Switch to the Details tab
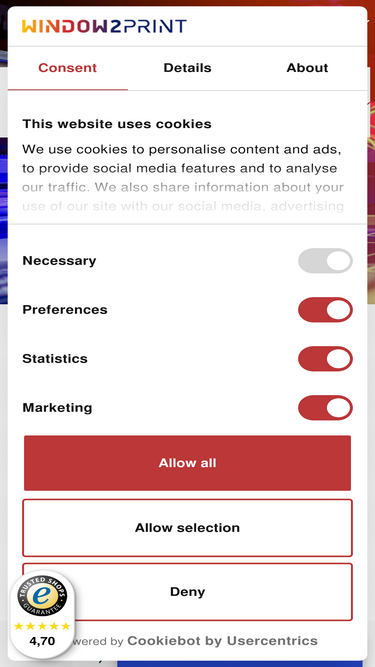 (187, 68)
